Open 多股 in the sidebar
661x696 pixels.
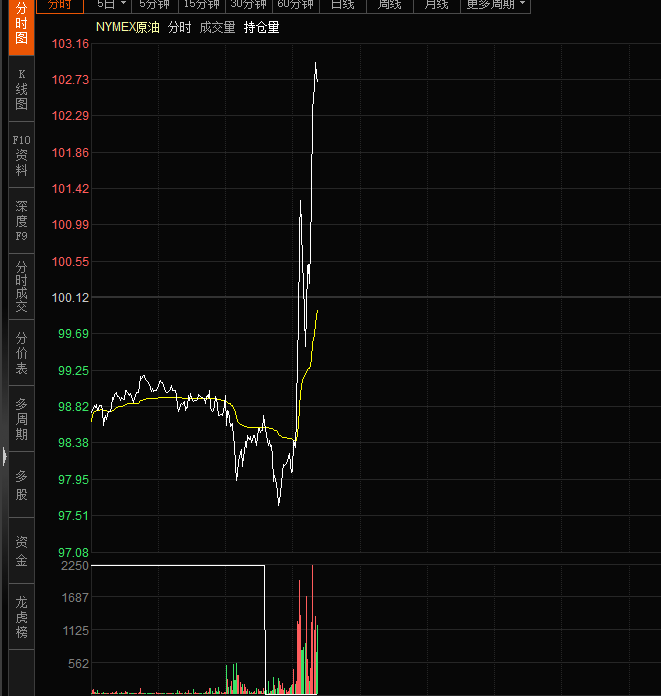pos(22,485)
